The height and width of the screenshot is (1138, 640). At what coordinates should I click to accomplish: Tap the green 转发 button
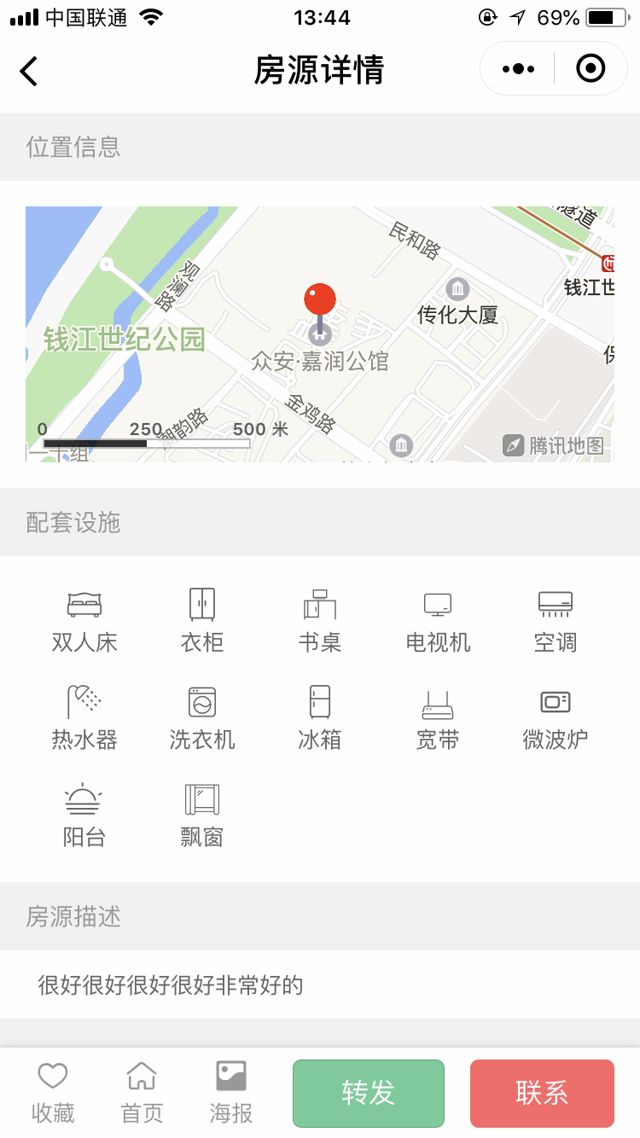368,1093
